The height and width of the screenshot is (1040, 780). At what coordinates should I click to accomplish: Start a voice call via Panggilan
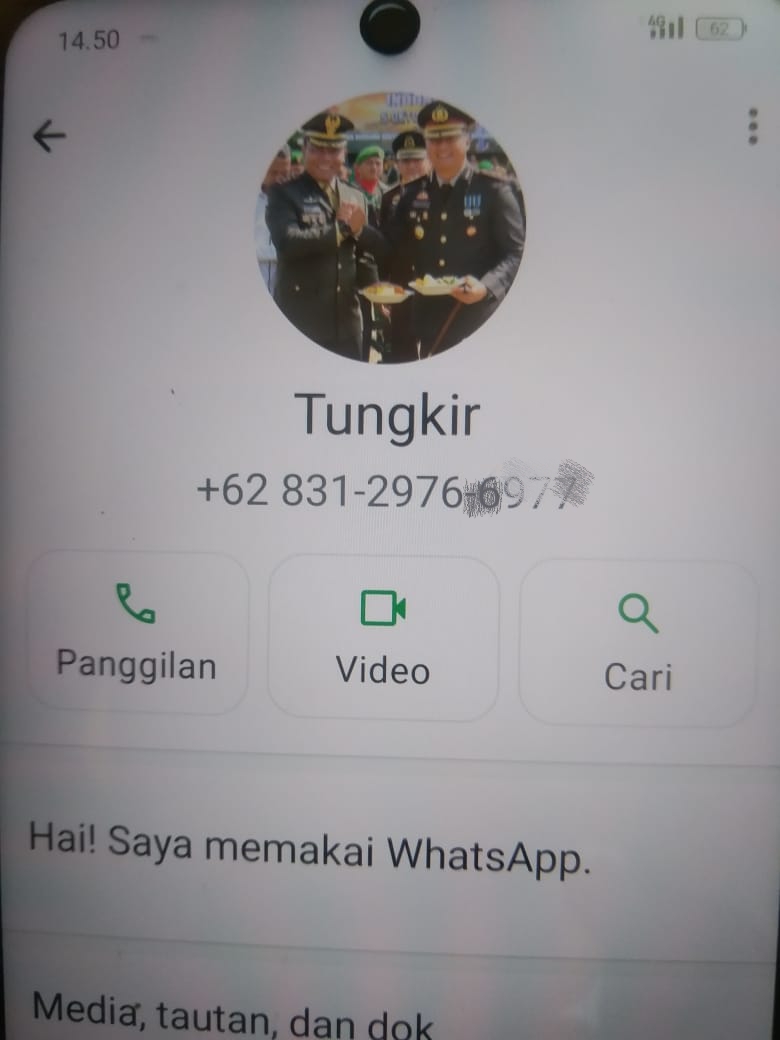(137, 632)
